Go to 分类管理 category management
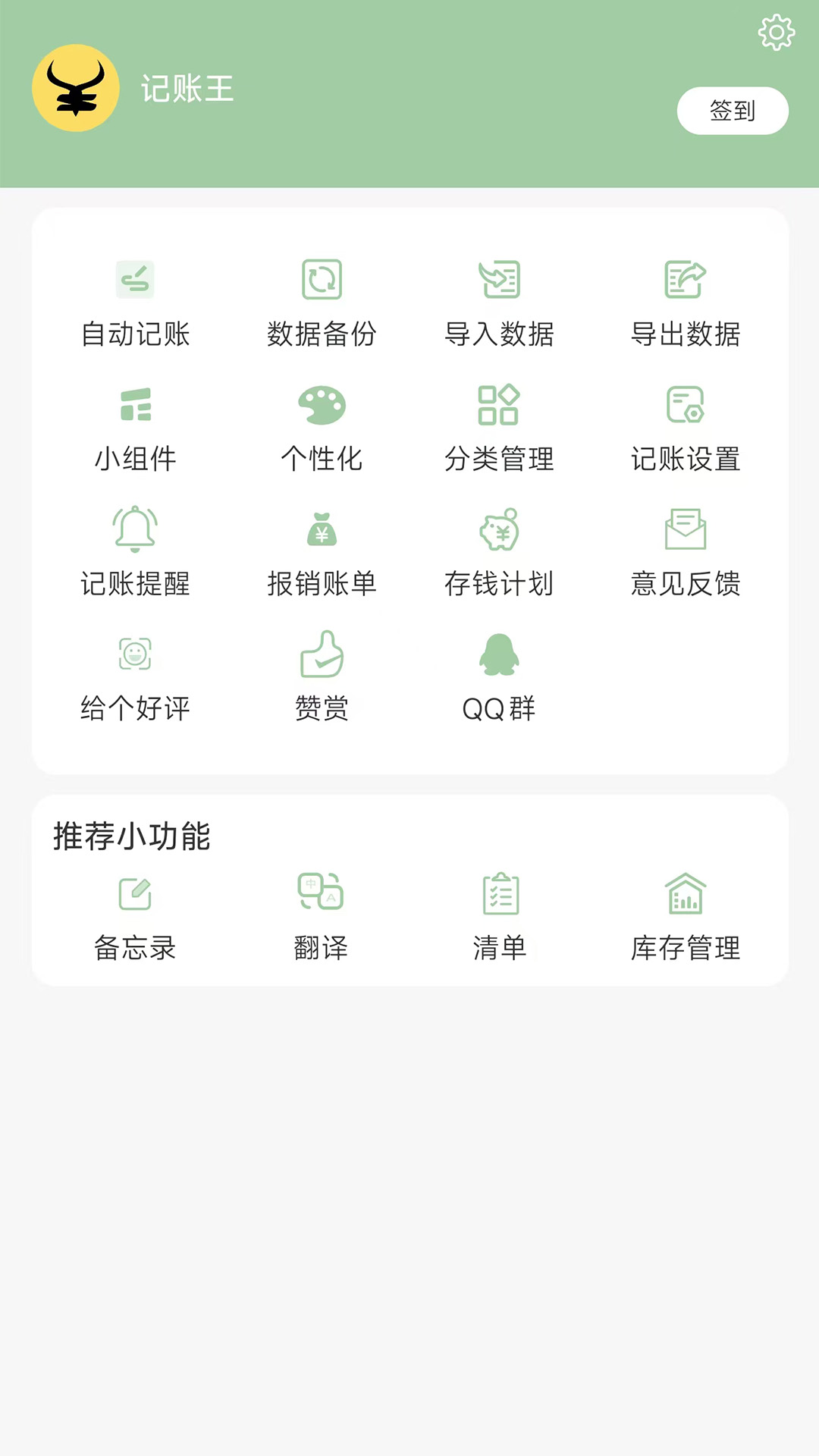Viewport: 819px width, 1456px height. click(x=499, y=428)
